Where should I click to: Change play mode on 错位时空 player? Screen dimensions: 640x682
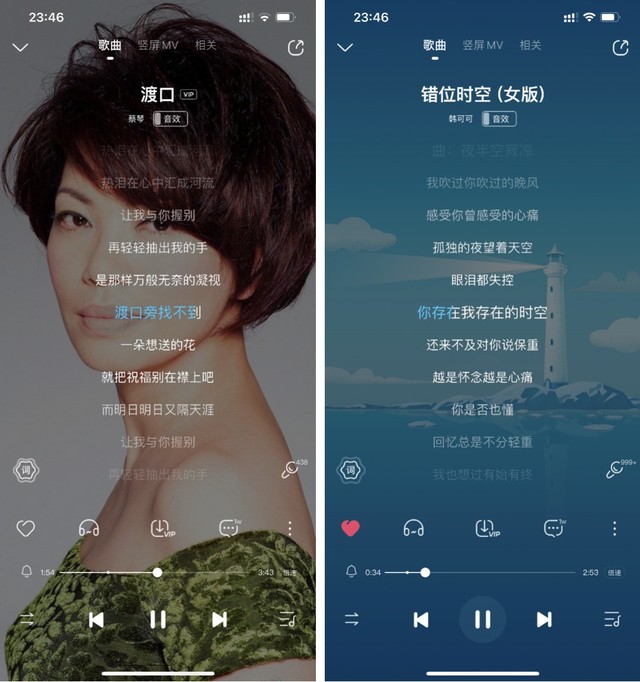pos(352,619)
